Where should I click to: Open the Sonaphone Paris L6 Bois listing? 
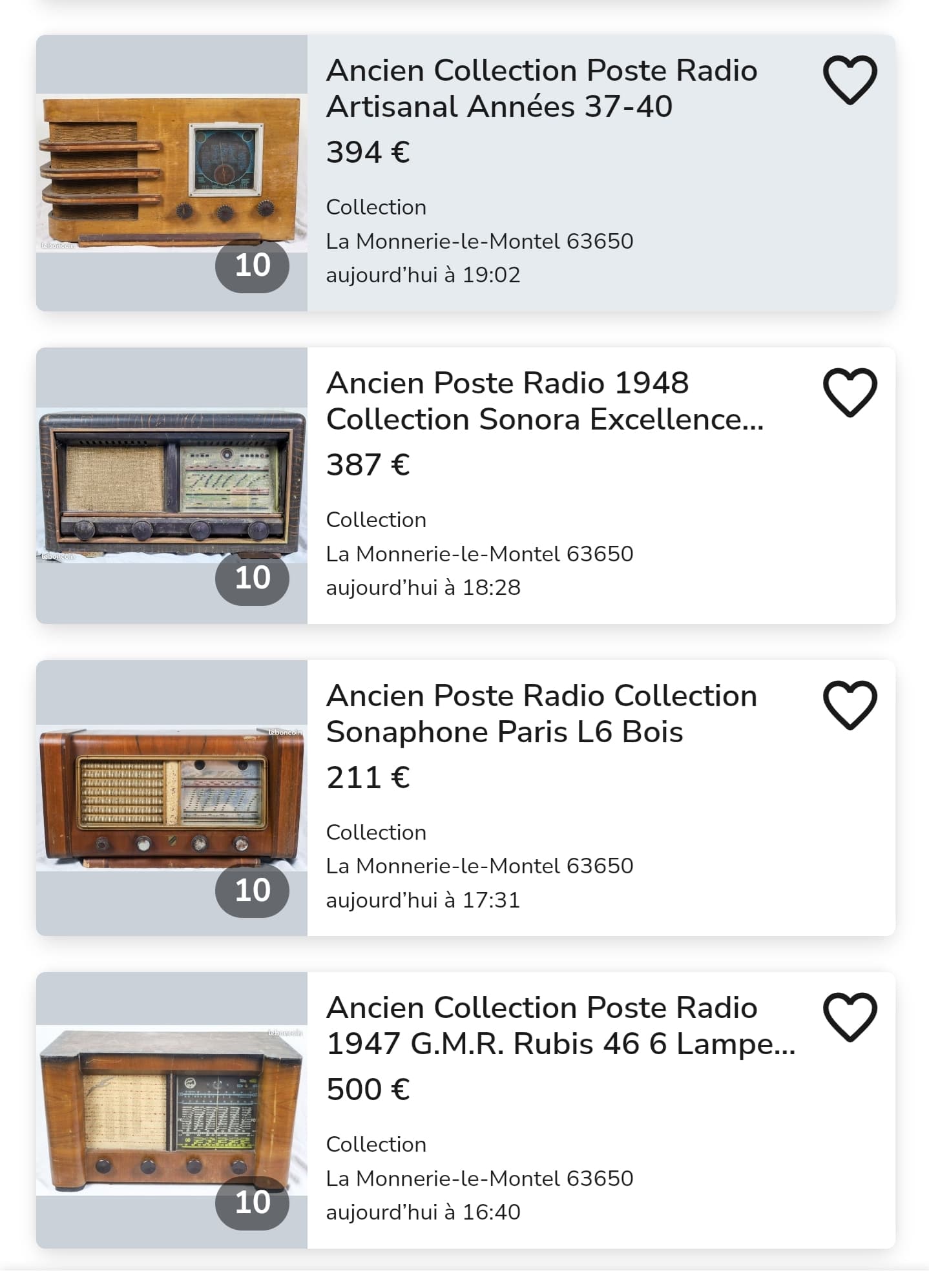pyautogui.click(x=541, y=714)
